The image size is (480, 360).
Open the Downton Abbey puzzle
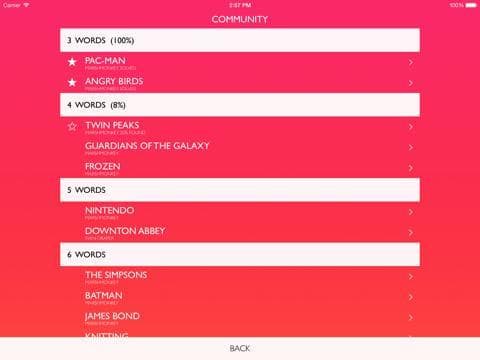(x=240, y=233)
